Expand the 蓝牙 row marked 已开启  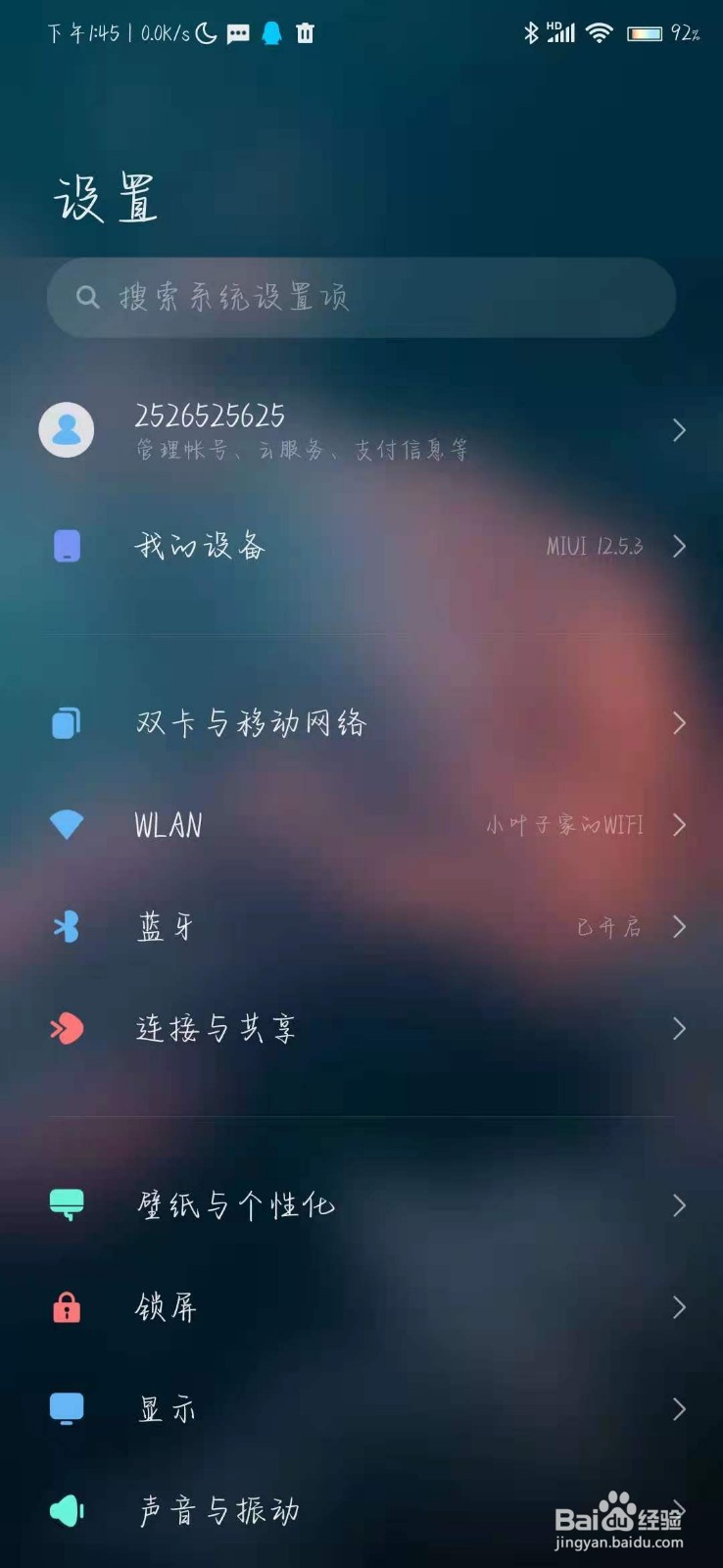[x=362, y=927]
